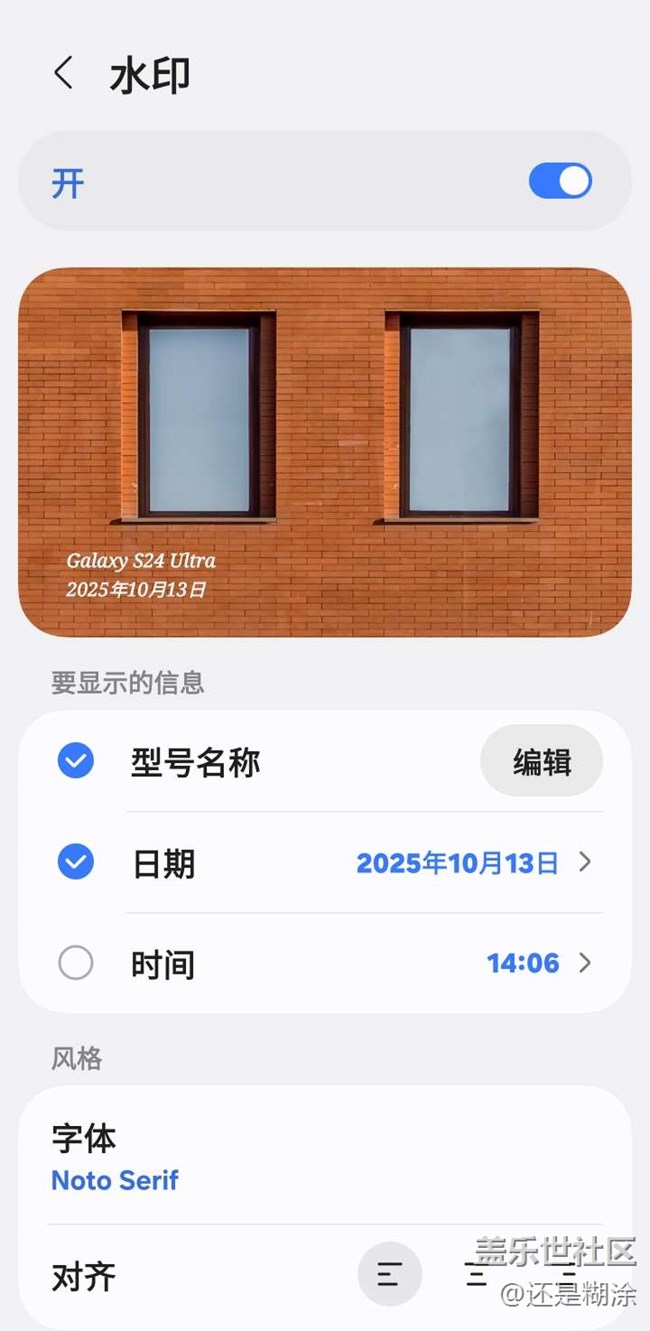Select right alignment for 对齐

567,1275
